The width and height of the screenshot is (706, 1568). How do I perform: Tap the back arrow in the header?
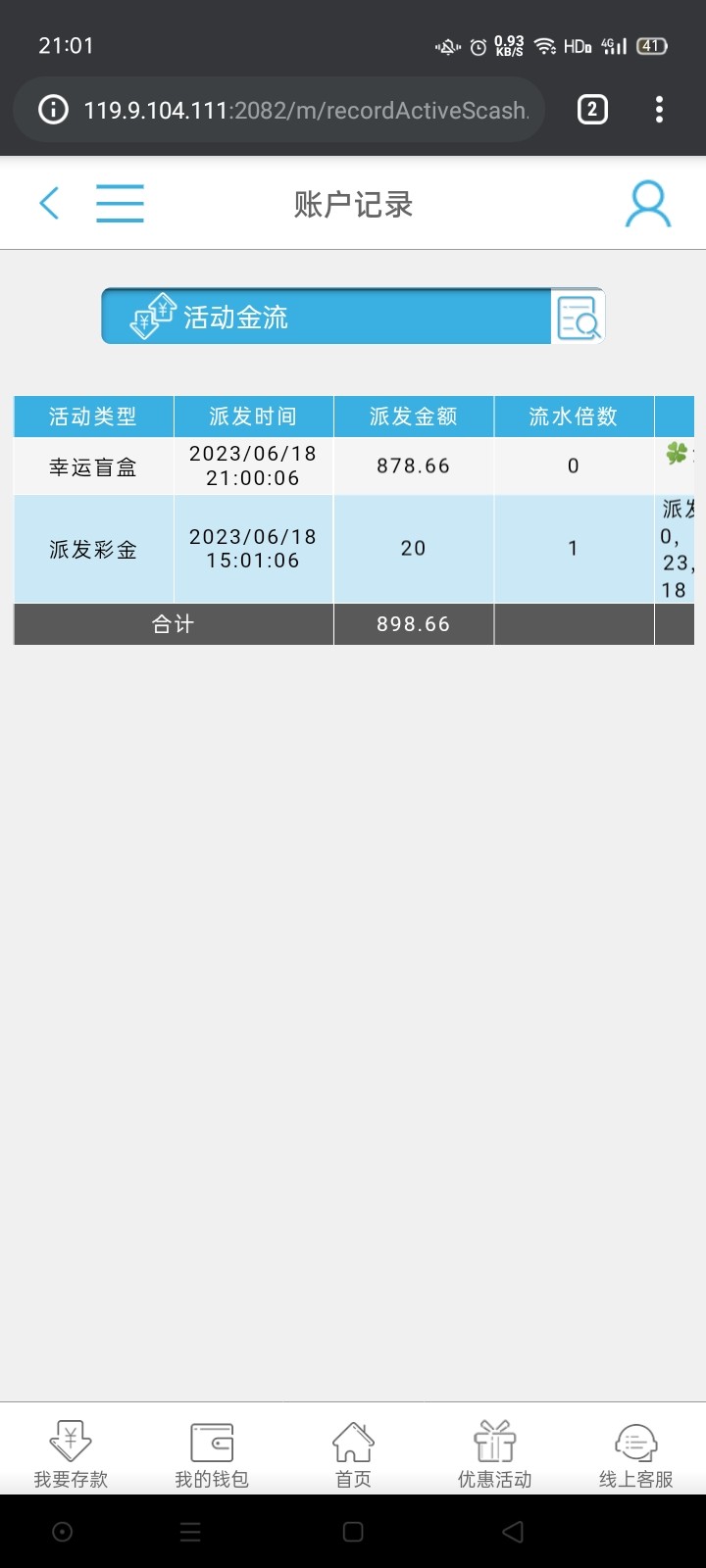(49, 203)
